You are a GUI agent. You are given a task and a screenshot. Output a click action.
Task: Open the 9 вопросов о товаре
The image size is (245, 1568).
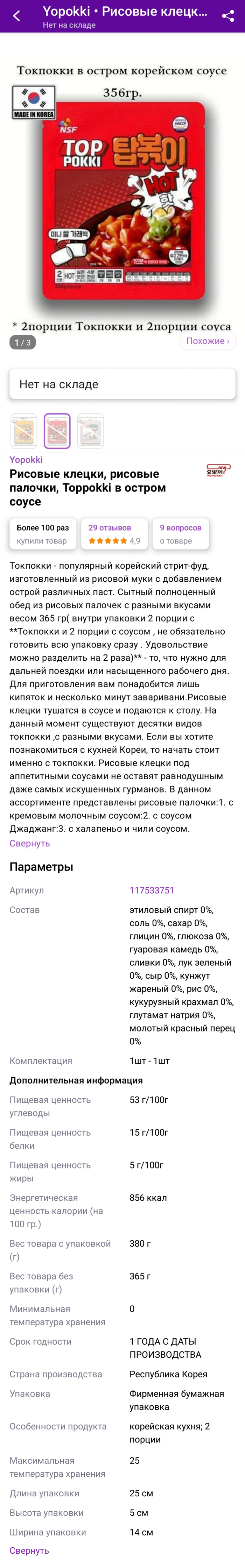180,534
